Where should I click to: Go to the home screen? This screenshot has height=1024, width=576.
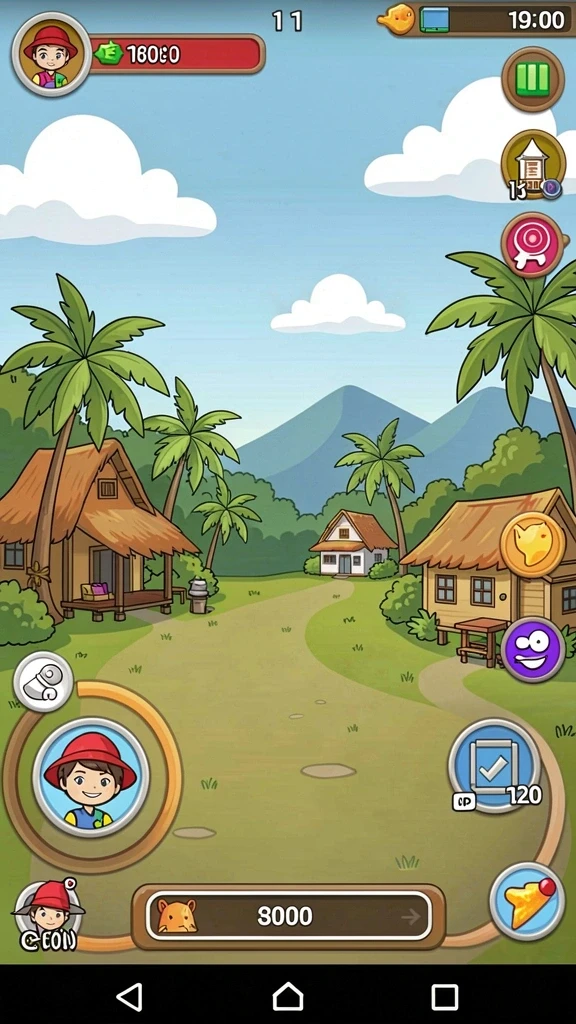[288, 997]
